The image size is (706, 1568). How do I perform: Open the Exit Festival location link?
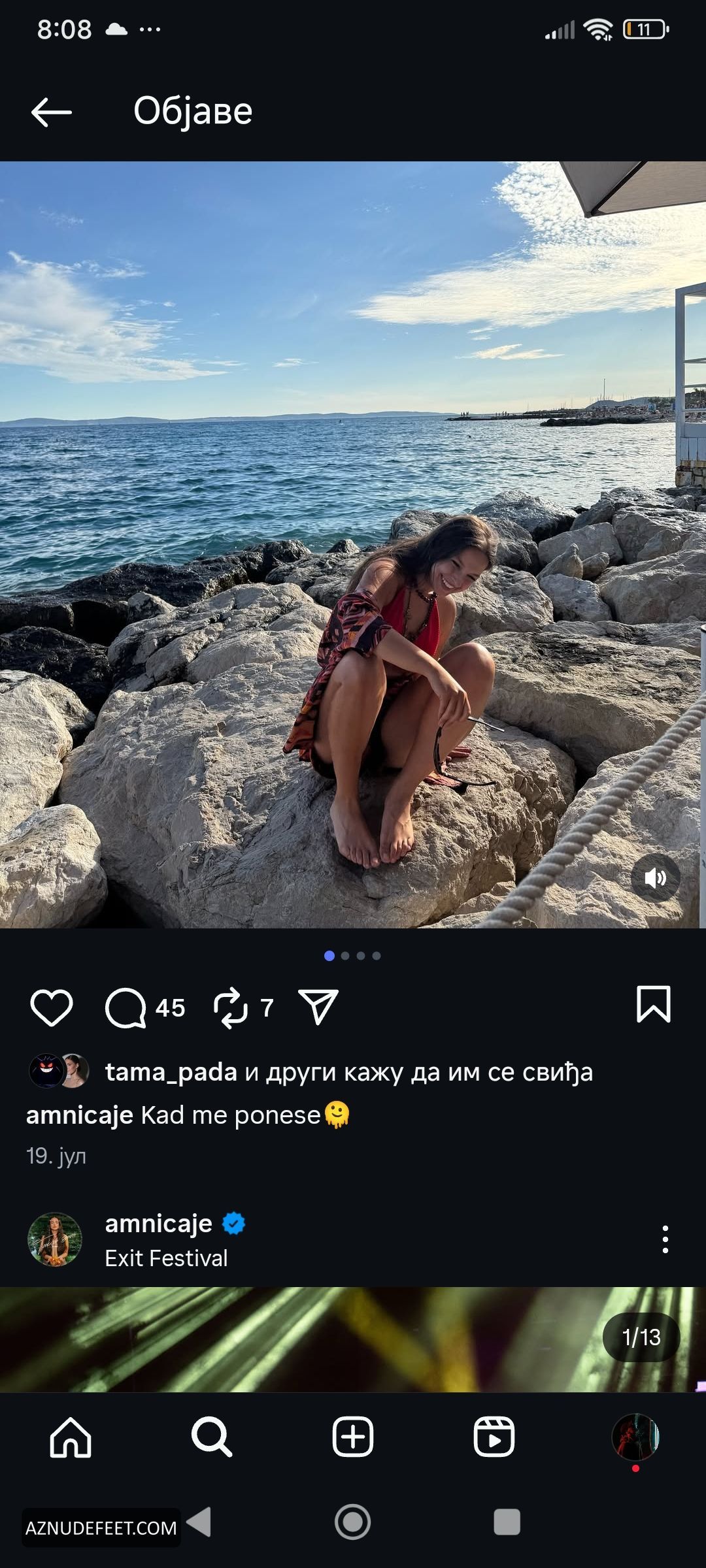click(166, 1258)
